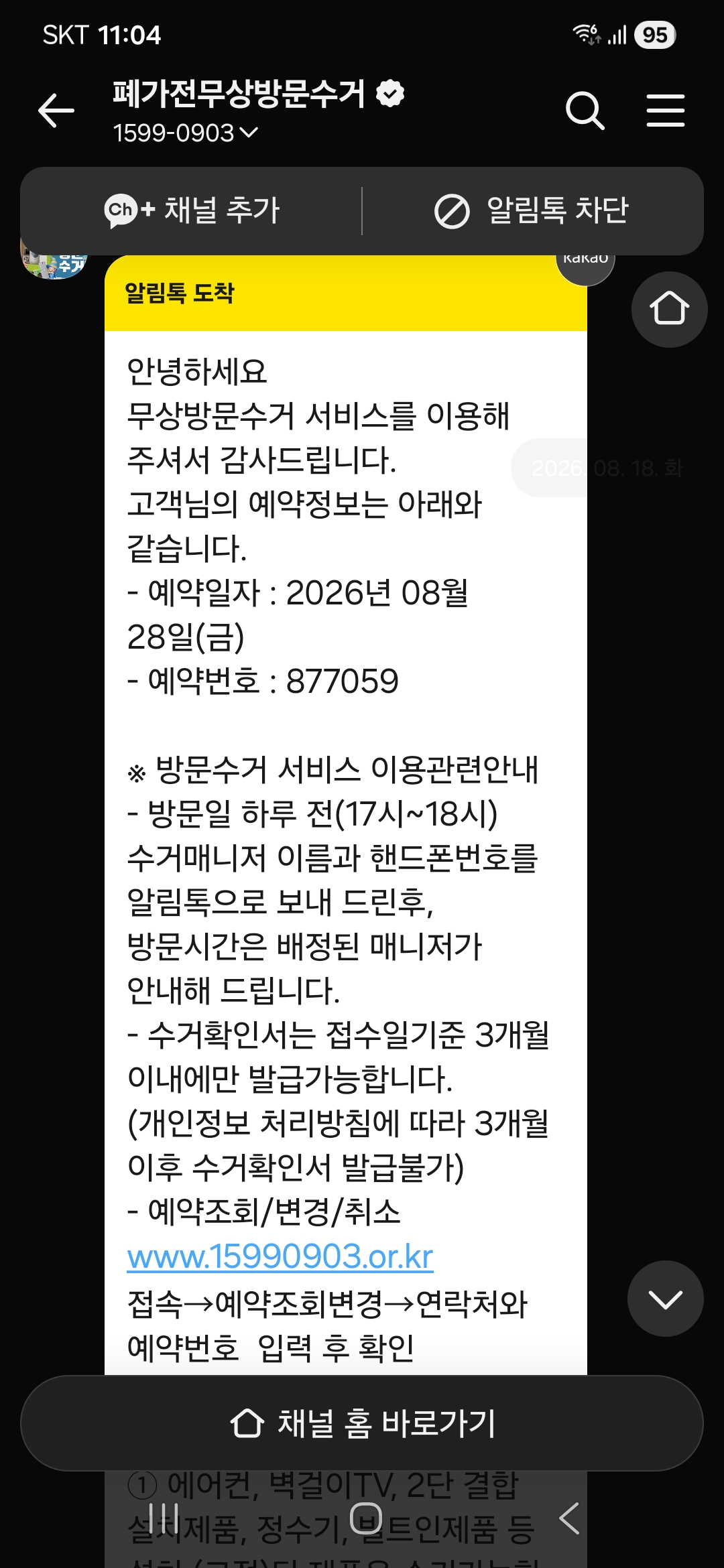The width and height of the screenshot is (724, 1568).
Task: Go back using the top arrow
Action: tap(56, 111)
